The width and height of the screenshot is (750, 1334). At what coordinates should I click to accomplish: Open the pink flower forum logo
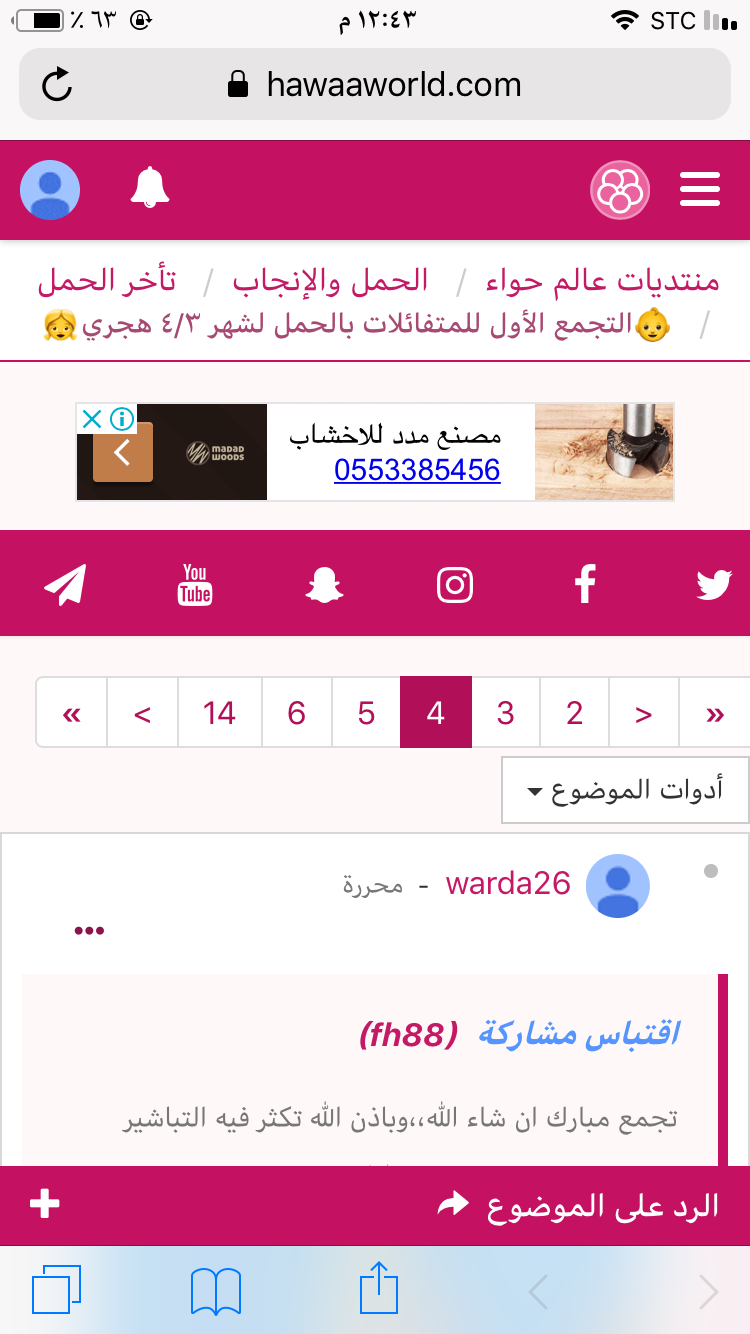coord(620,189)
